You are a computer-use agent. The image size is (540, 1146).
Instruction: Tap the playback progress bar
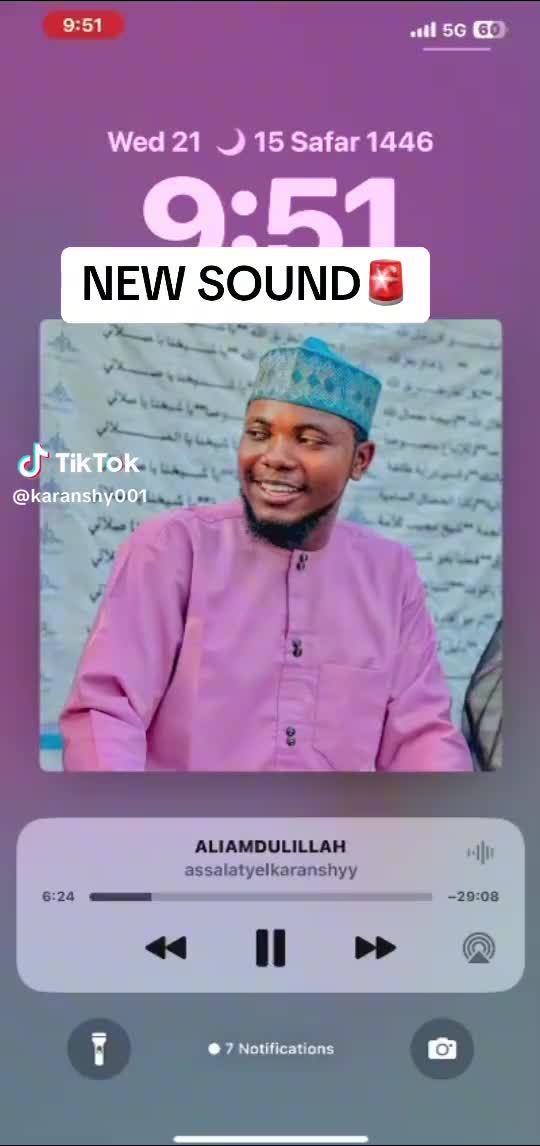click(261, 897)
